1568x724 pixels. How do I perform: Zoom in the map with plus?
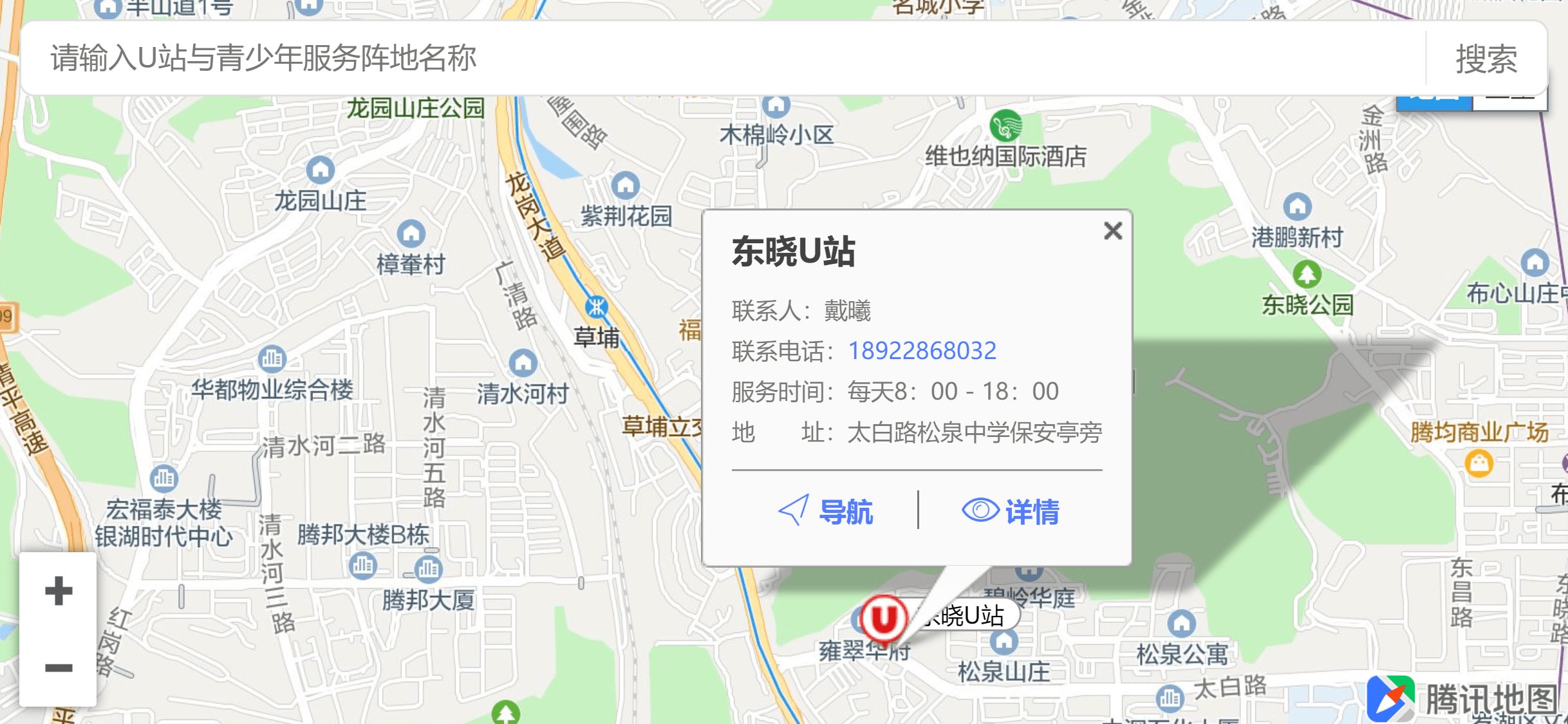[x=59, y=591]
